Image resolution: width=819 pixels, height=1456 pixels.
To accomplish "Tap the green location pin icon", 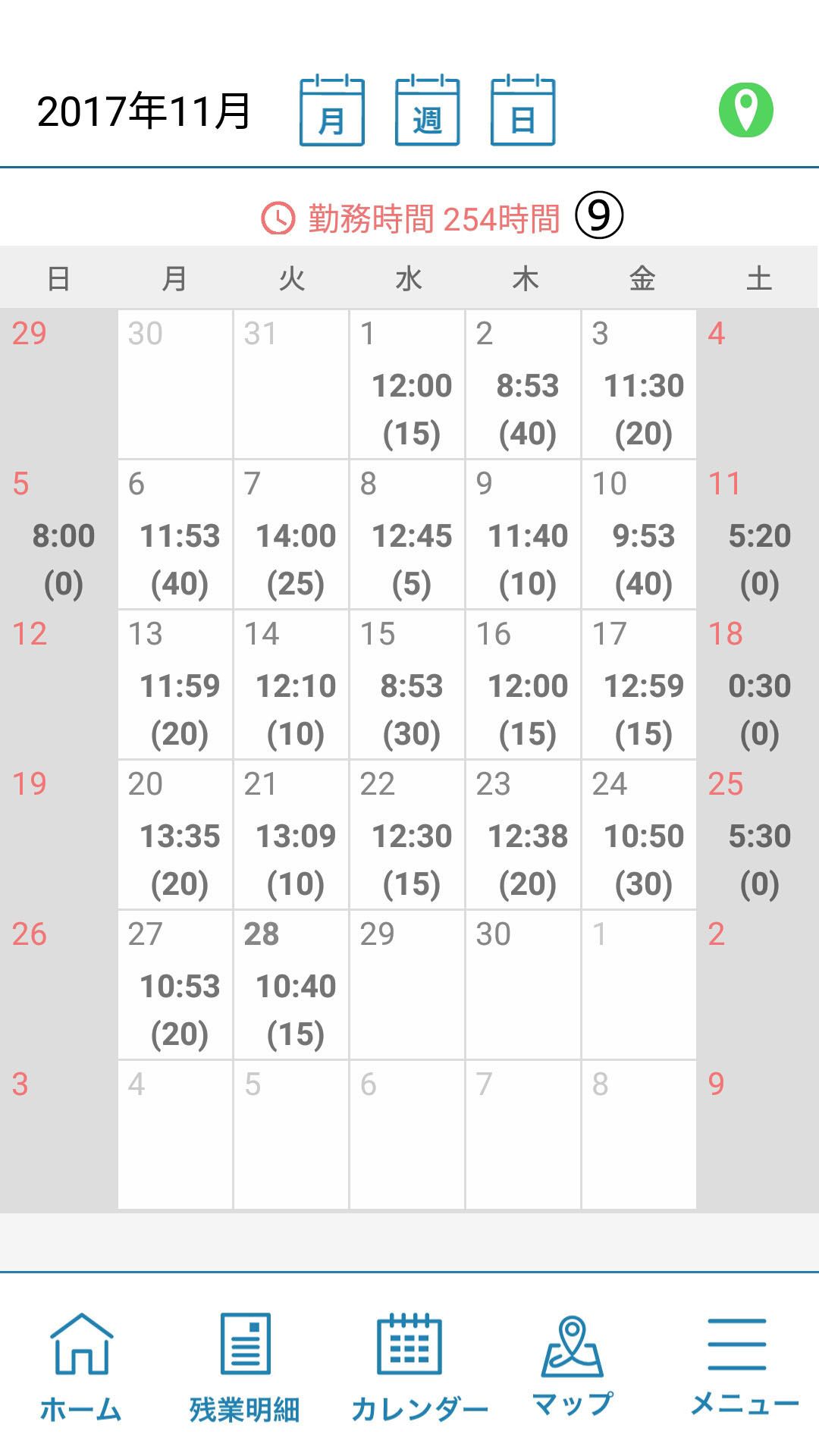I will (746, 111).
